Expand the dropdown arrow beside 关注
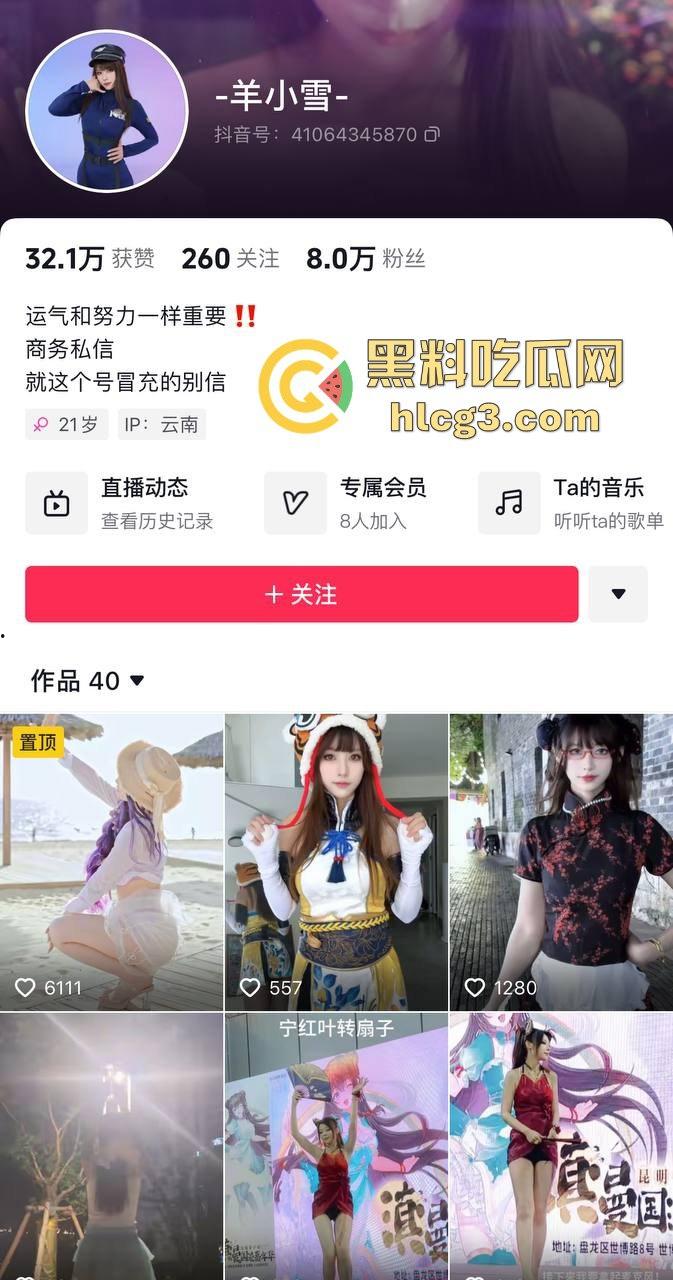 [617, 594]
